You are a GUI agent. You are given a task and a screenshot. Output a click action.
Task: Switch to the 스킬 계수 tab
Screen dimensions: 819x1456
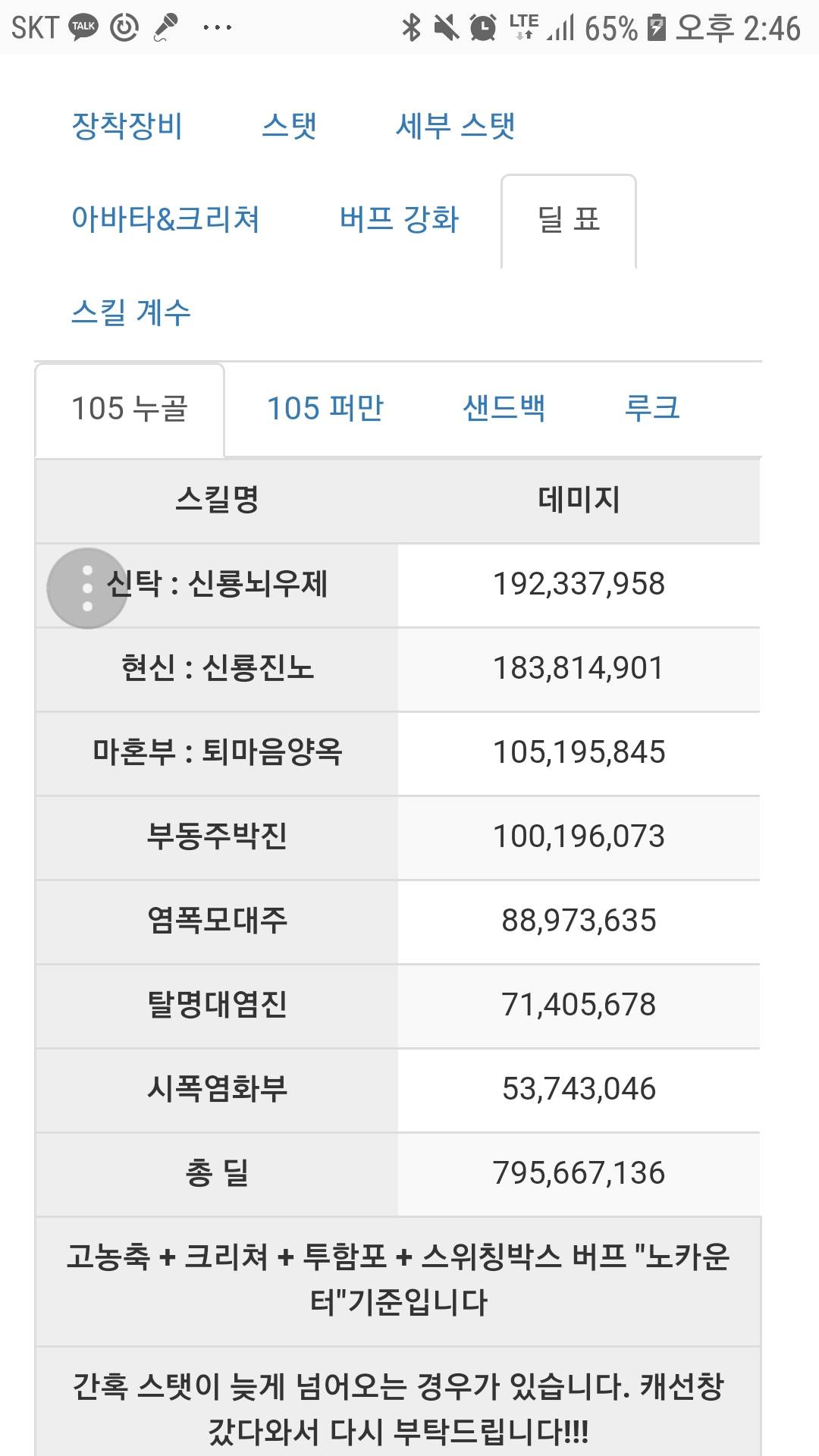130,313
